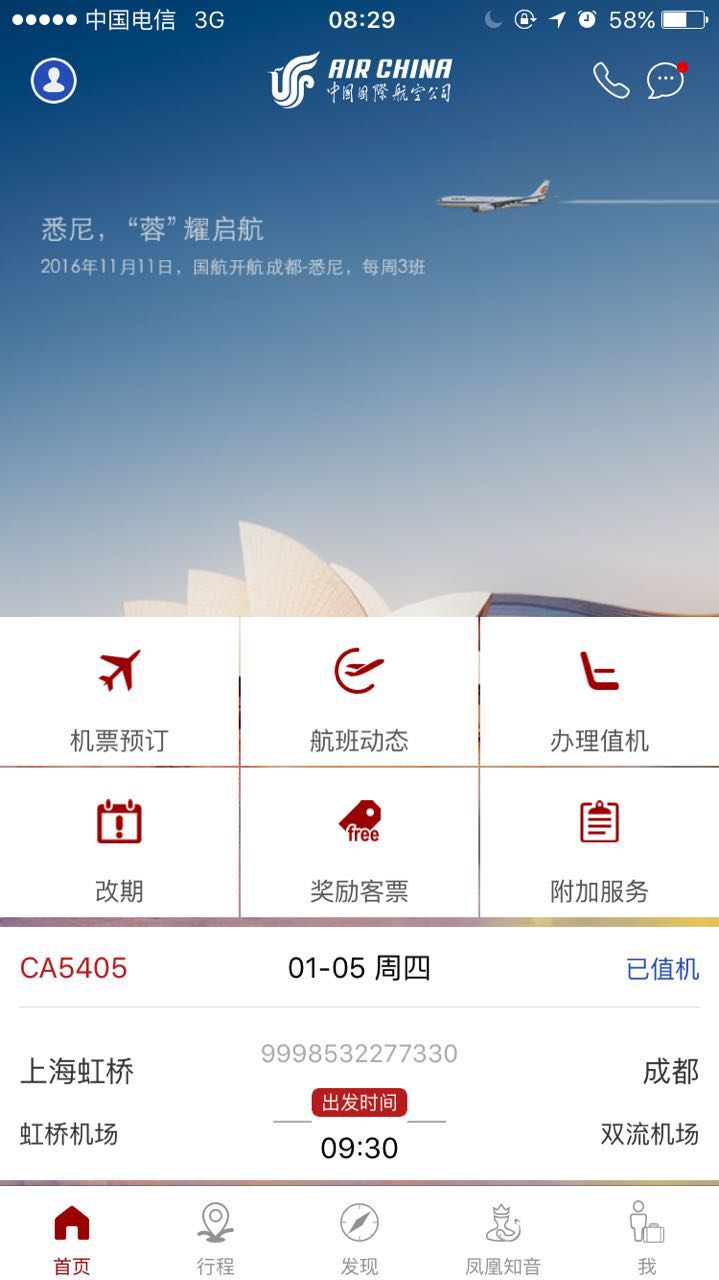
Task: Tap the phone call icon
Action: click(x=610, y=80)
